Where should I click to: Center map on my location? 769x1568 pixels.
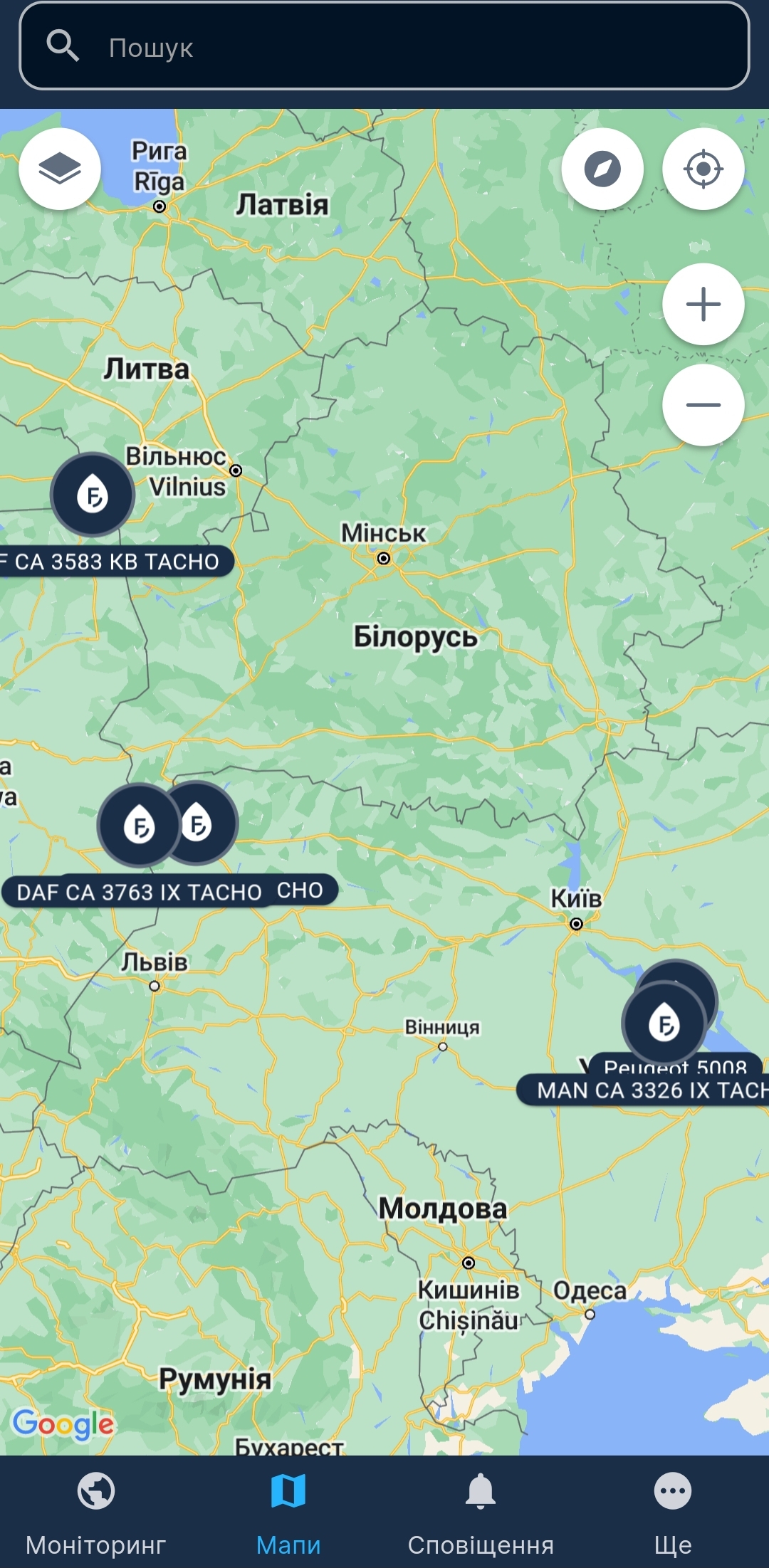(x=703, y=169)
